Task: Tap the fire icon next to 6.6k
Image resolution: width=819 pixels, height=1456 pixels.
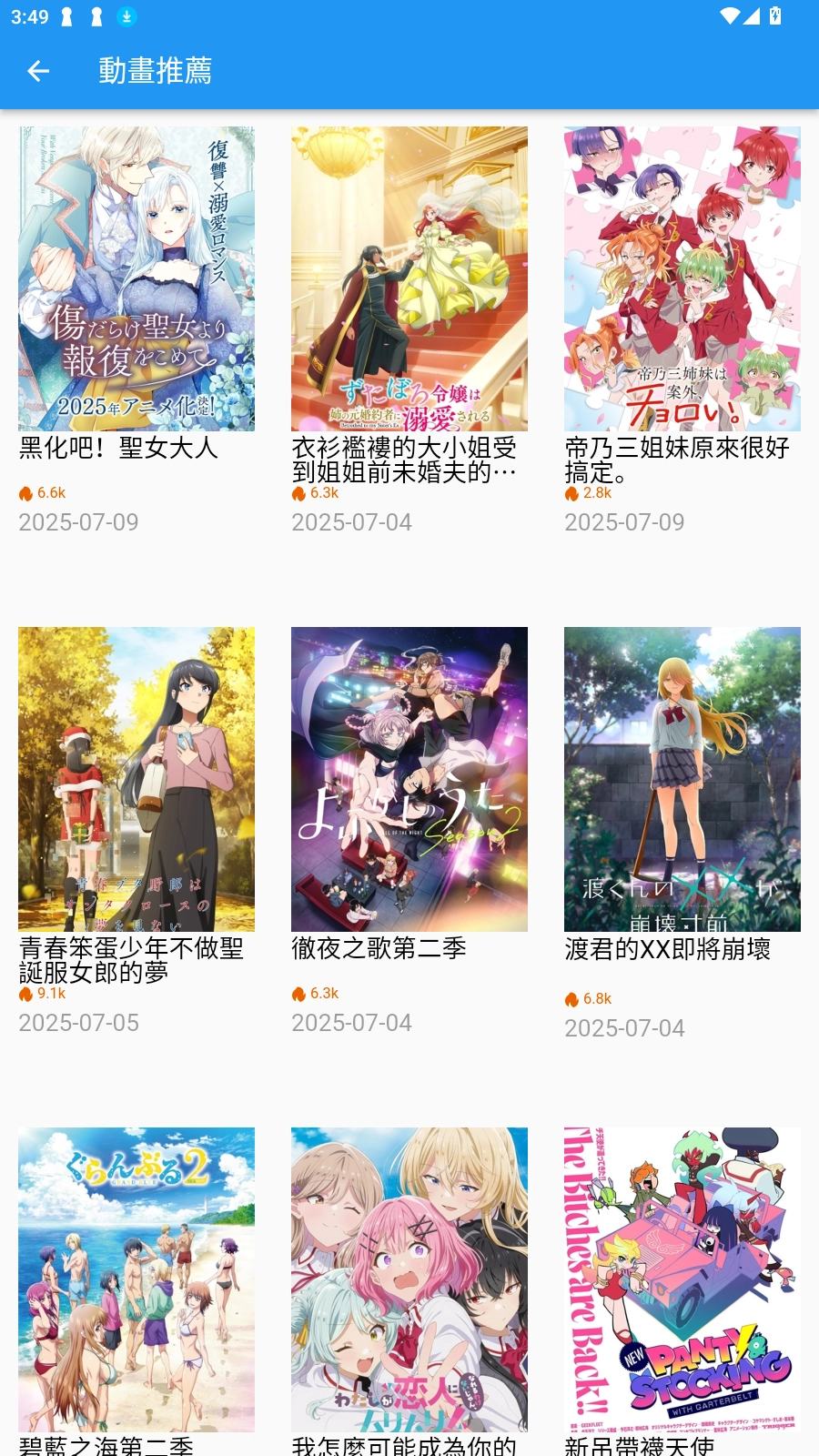Action: (x=24, y=493)
